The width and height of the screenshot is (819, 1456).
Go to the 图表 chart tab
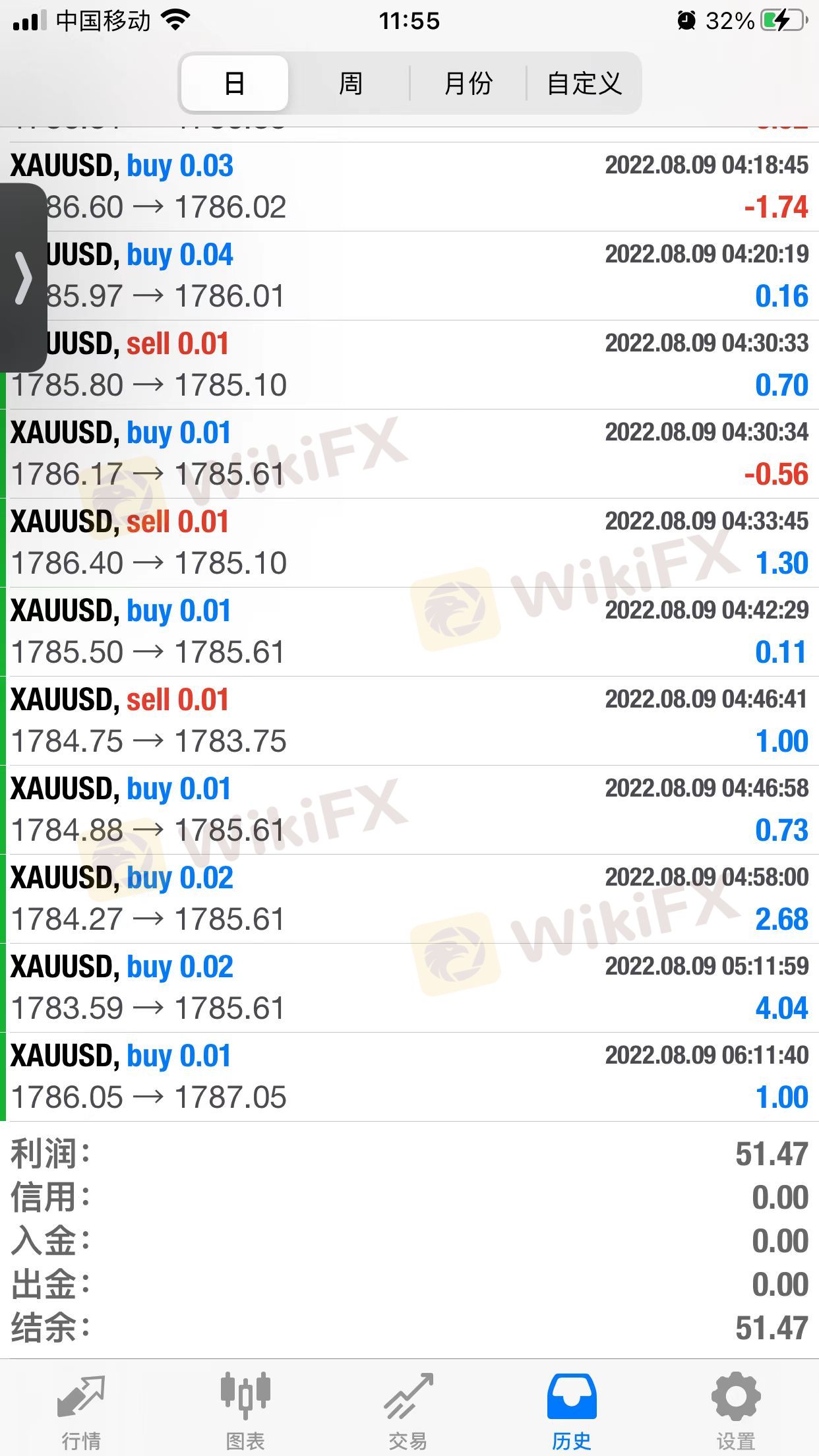[245, 1409]
